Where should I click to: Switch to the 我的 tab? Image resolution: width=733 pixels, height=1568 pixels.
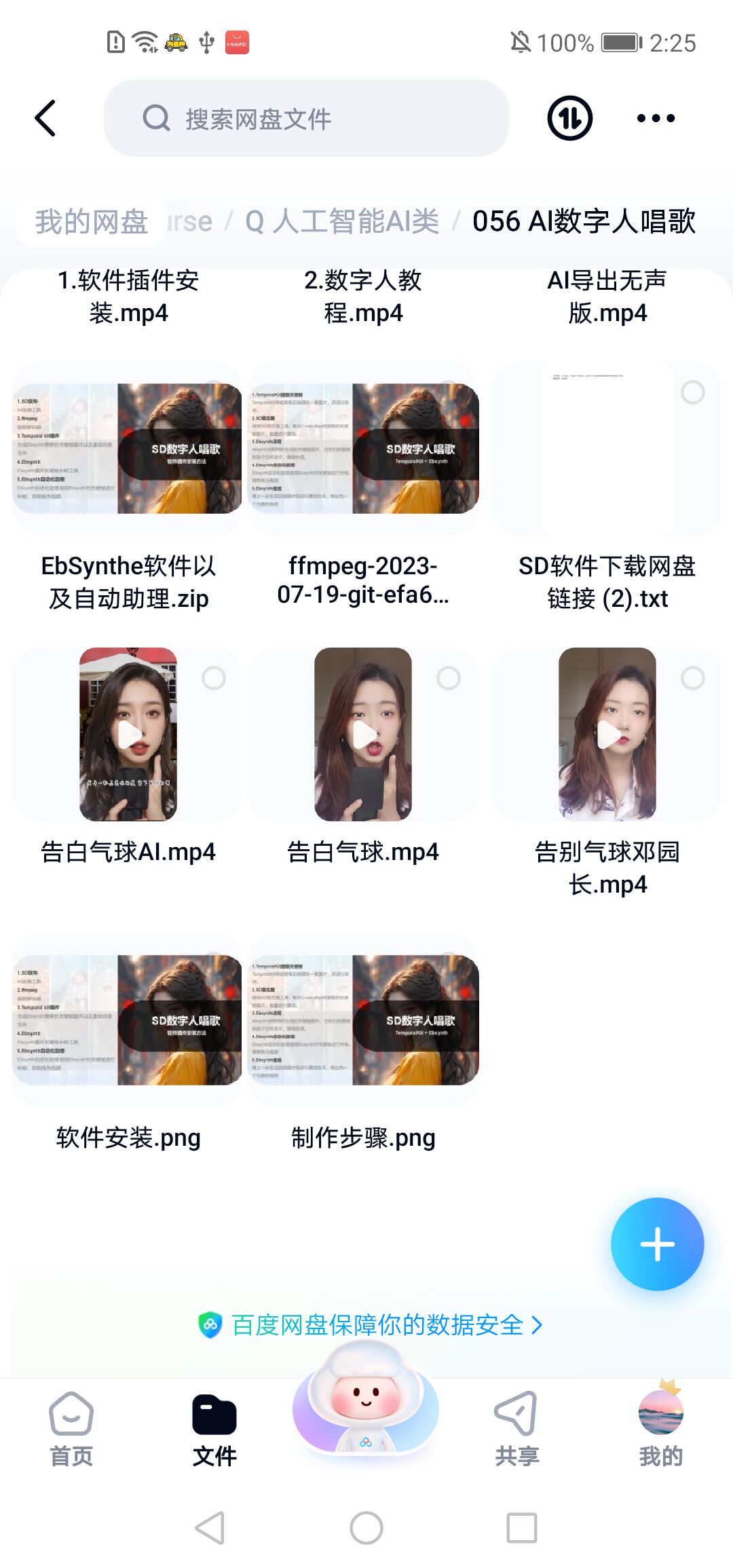pyautogui.click(x=660, y=1429)
